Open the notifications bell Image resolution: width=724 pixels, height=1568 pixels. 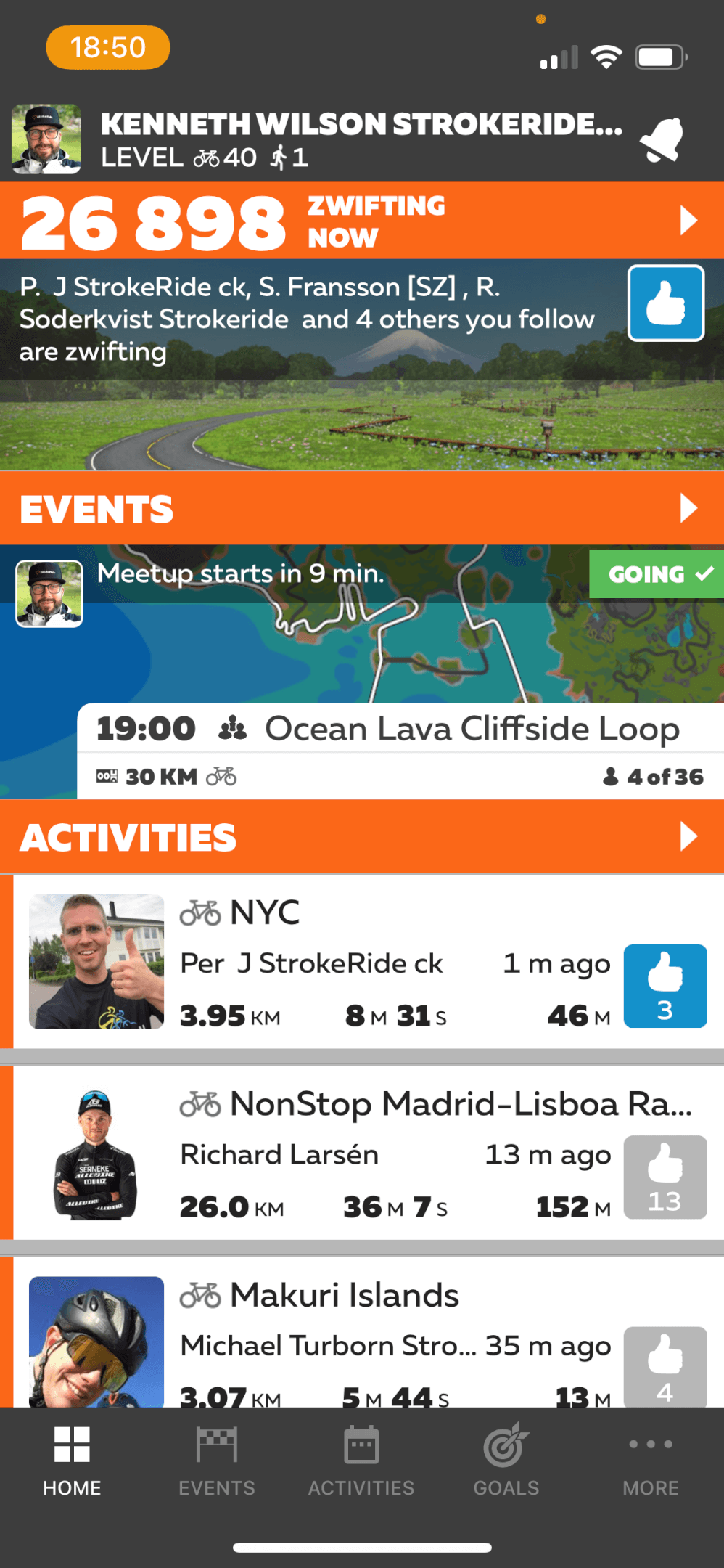pyautogui.click(x=662, y=139)
